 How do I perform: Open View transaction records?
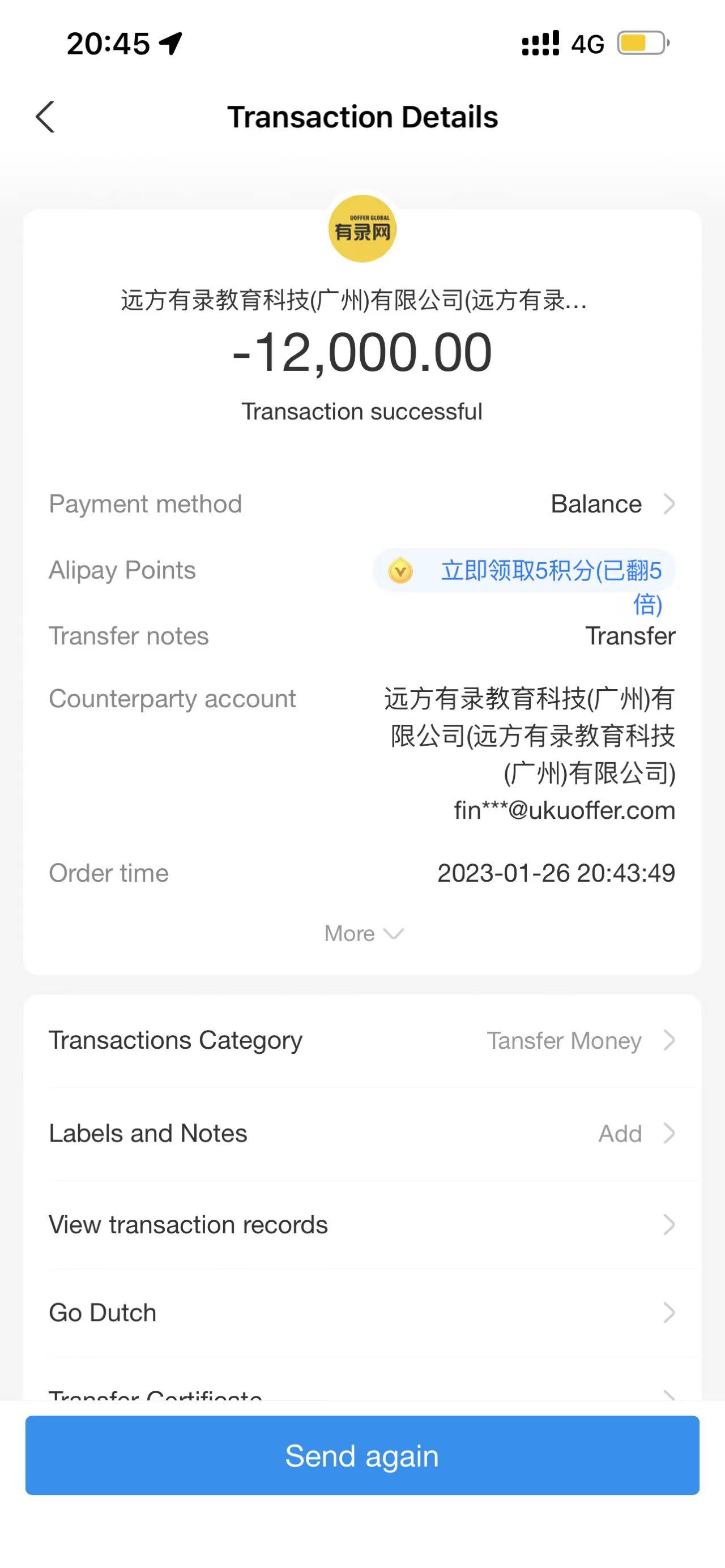[x=362, y=1225]
